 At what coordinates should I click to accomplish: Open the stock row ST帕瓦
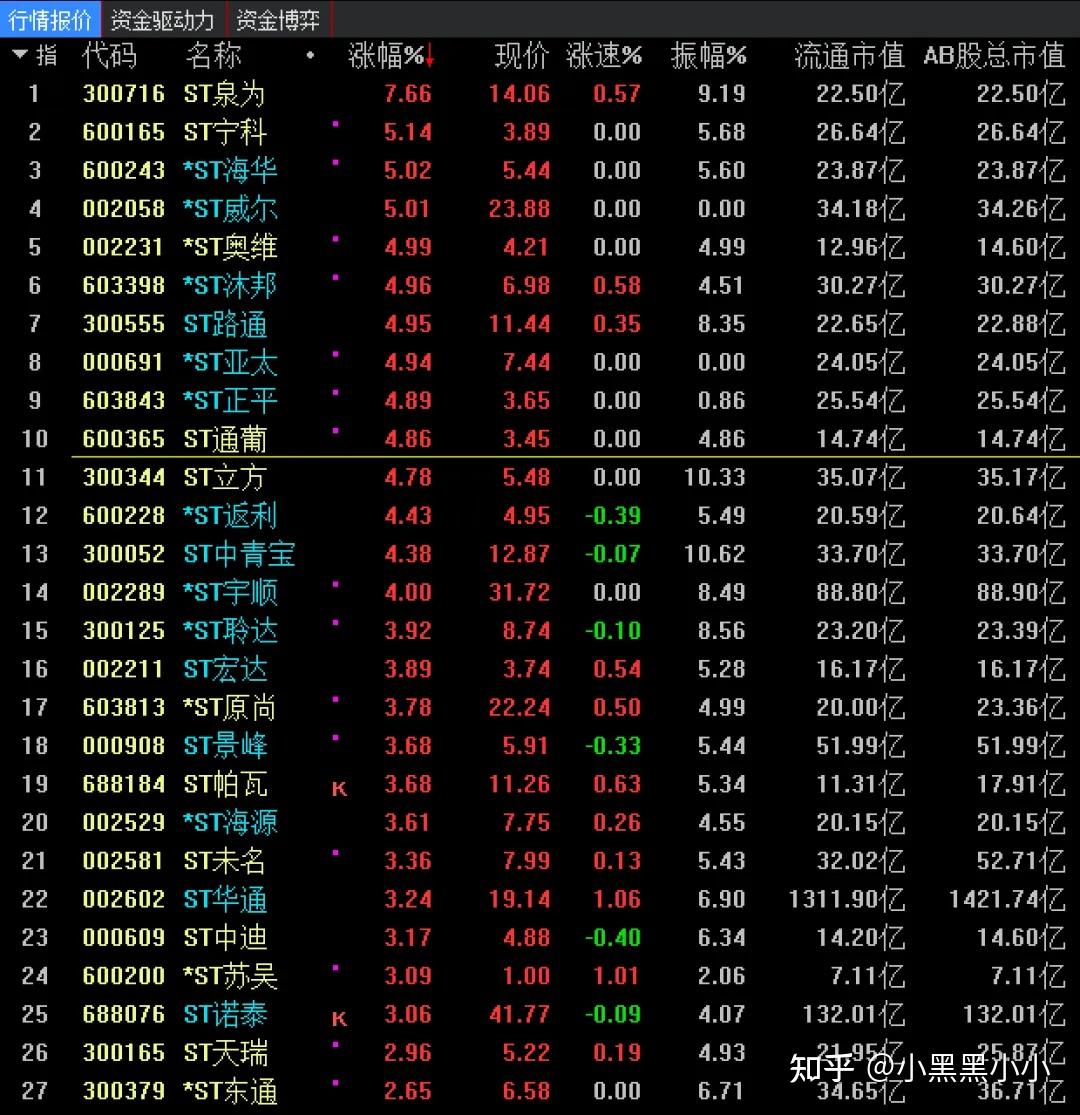(225, 785)
